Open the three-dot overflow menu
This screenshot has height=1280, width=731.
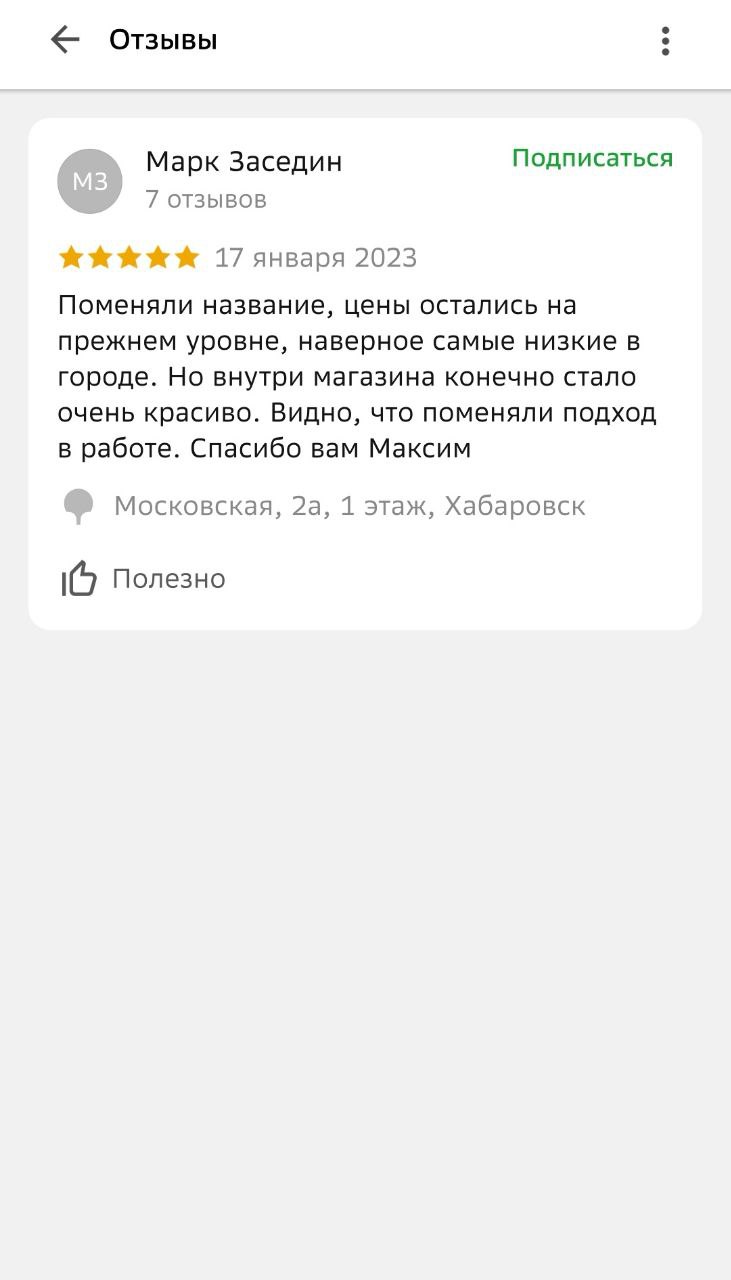coord(665,41)
